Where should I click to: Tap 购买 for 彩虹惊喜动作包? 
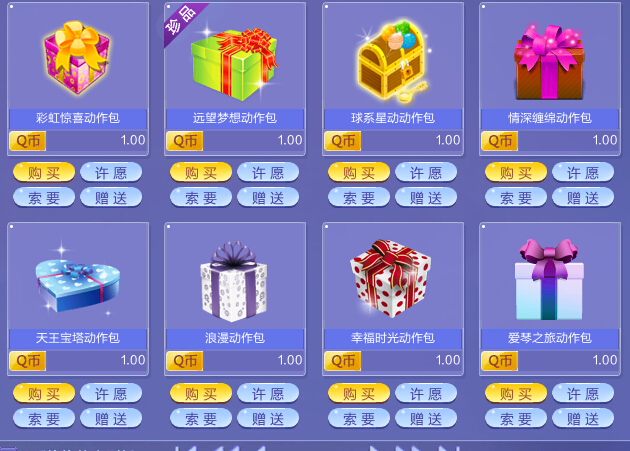click(x=44, y=172)
